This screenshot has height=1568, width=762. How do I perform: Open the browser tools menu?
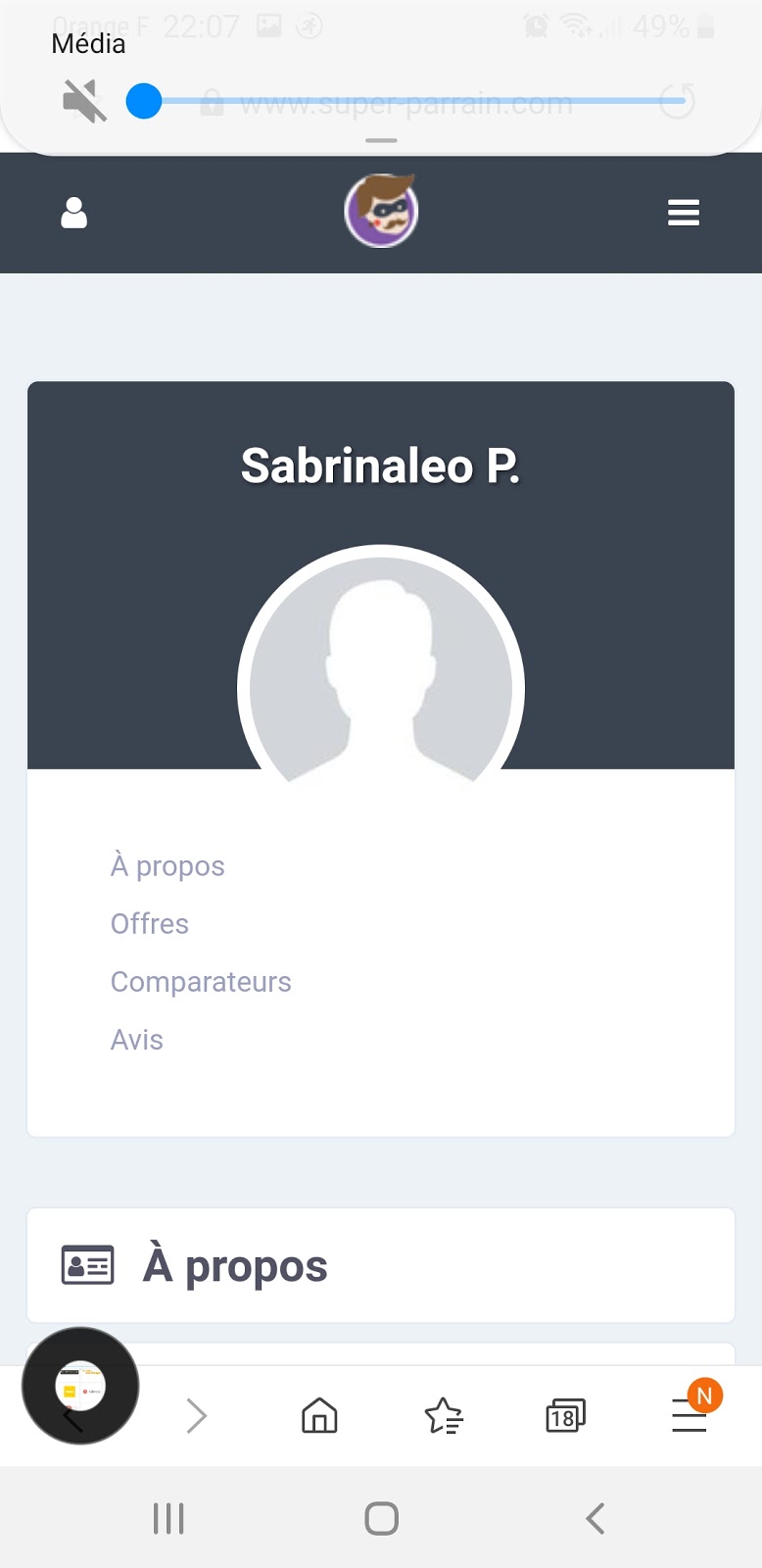(x=689, y=1416)
